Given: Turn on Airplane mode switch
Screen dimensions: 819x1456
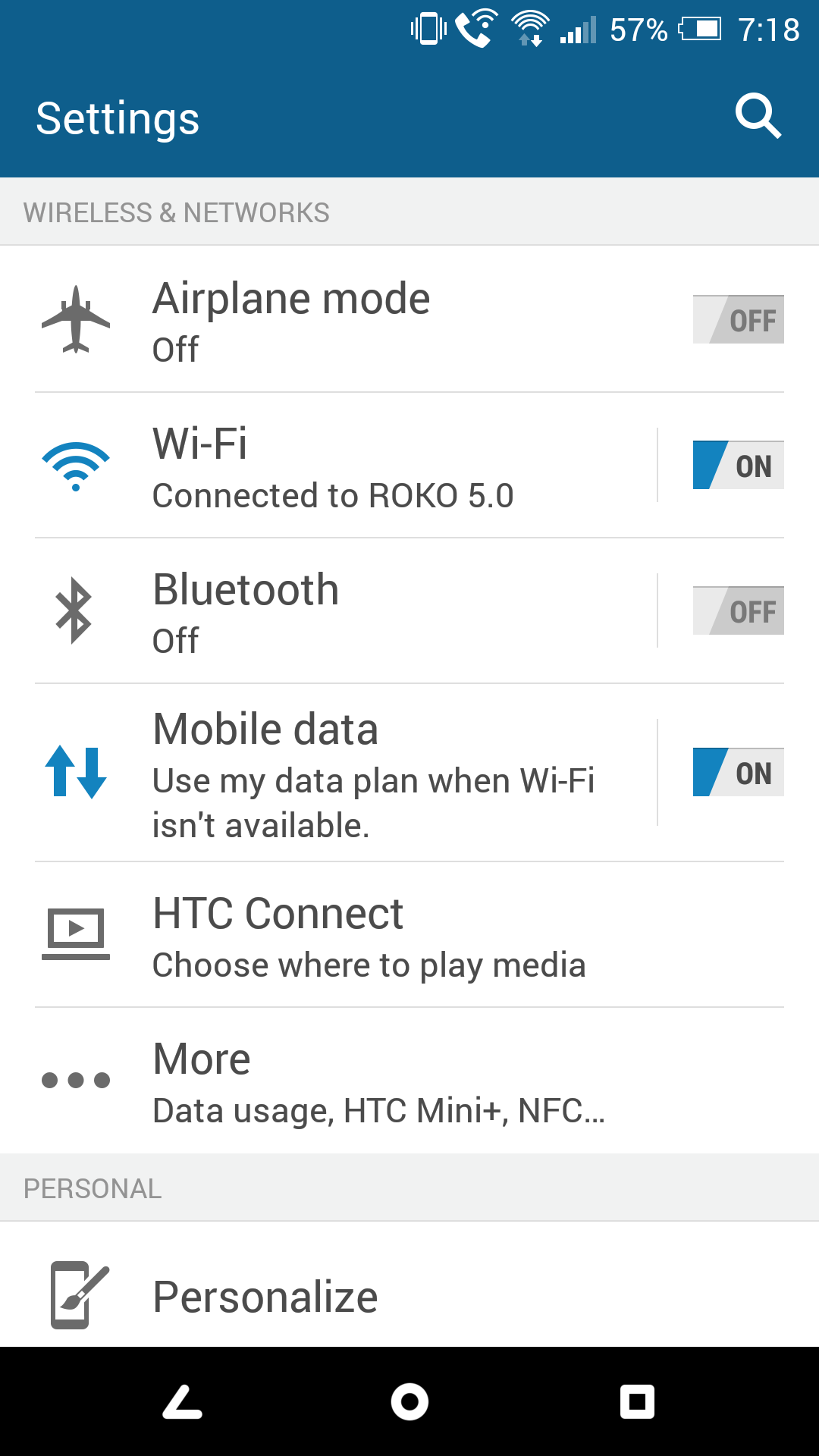Looking at the screenshot, I should click(x=738, y=319).
